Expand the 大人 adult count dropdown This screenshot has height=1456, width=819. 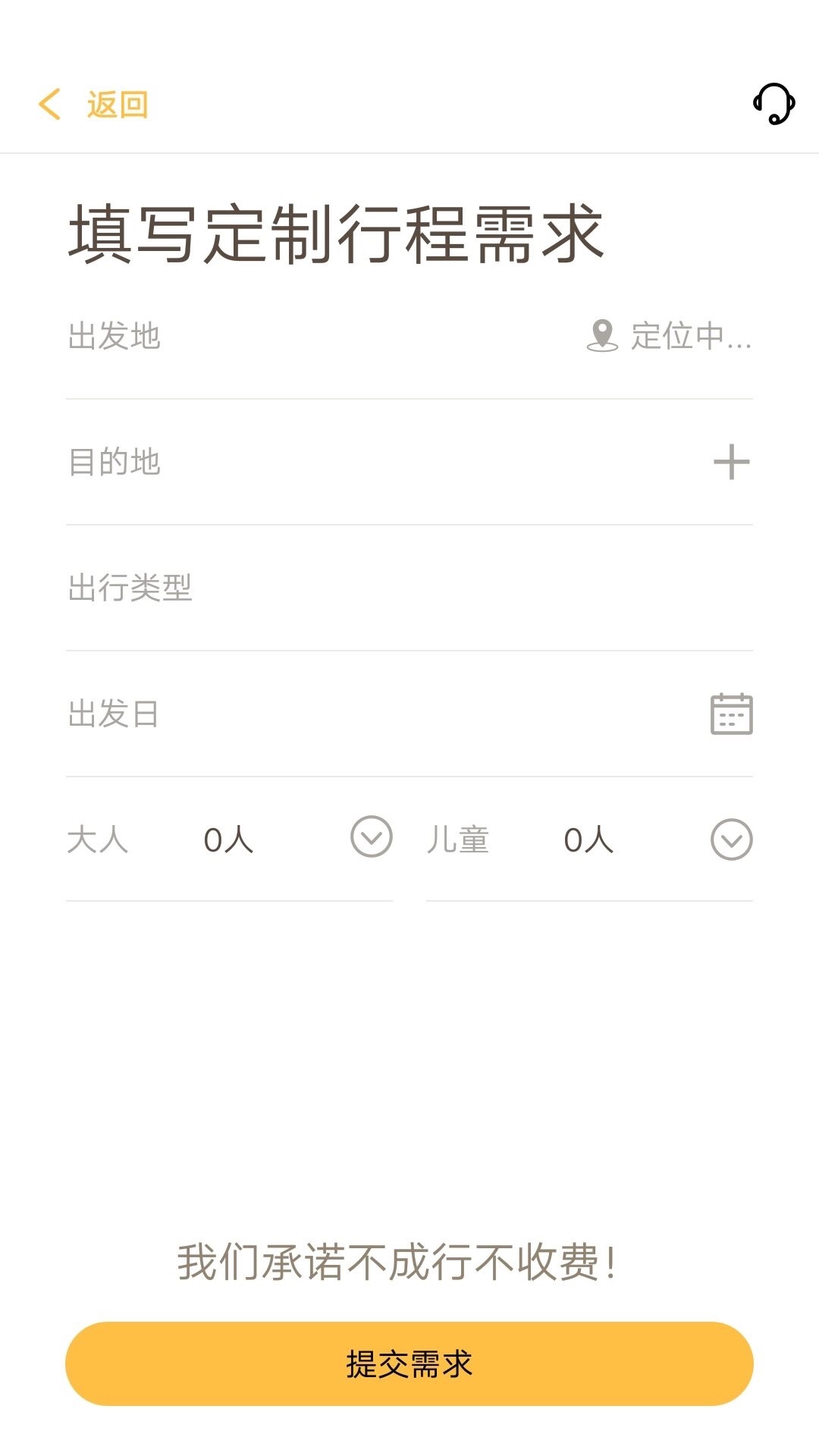[x=371, y=838]
